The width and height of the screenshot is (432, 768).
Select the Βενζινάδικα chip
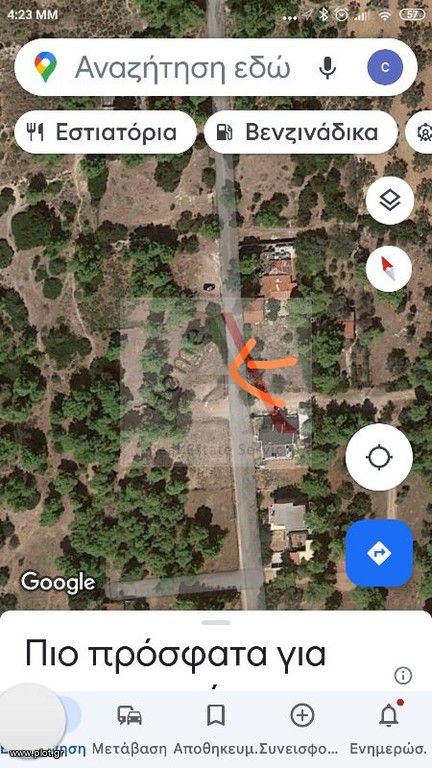click(x=300, y=132)
